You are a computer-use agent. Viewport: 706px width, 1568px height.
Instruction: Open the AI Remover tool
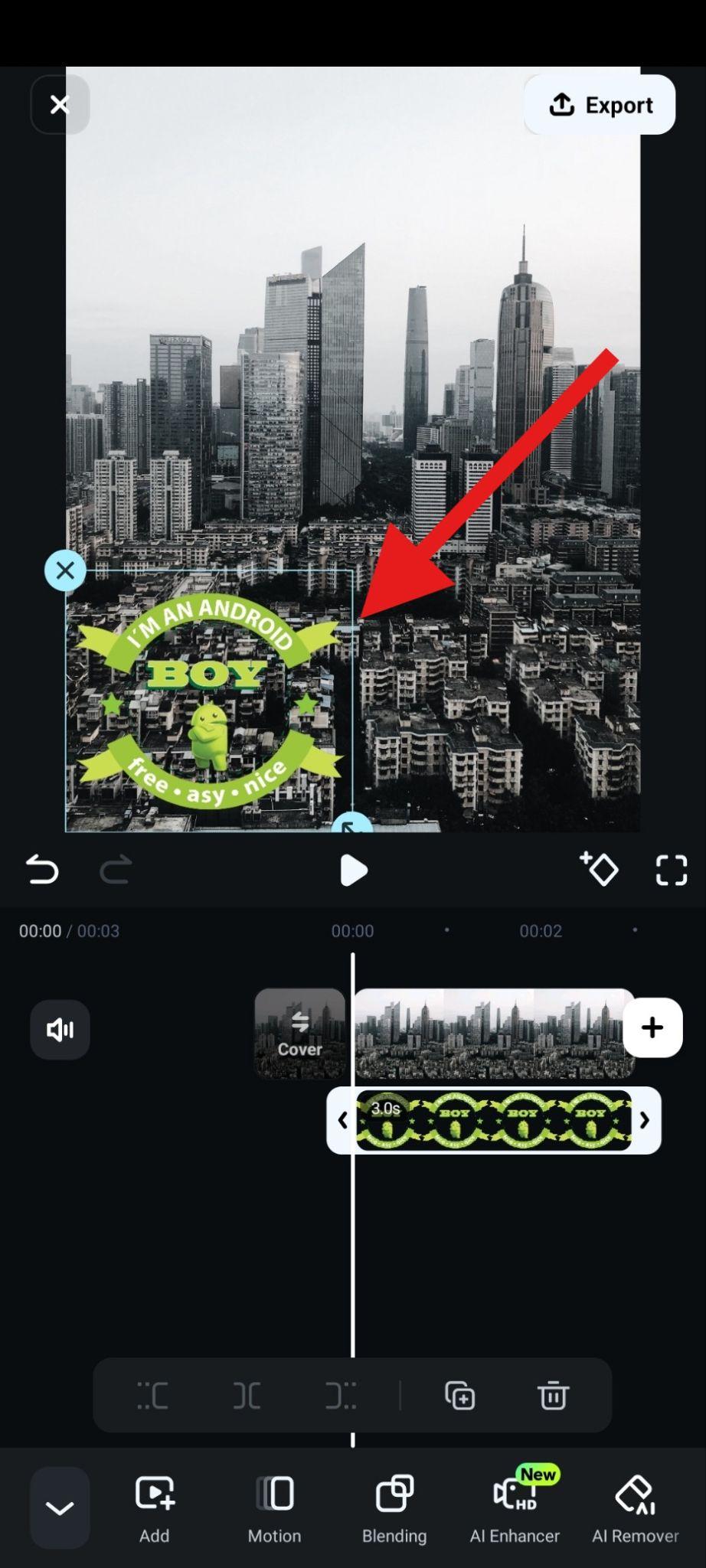(x=635, y=1508)
